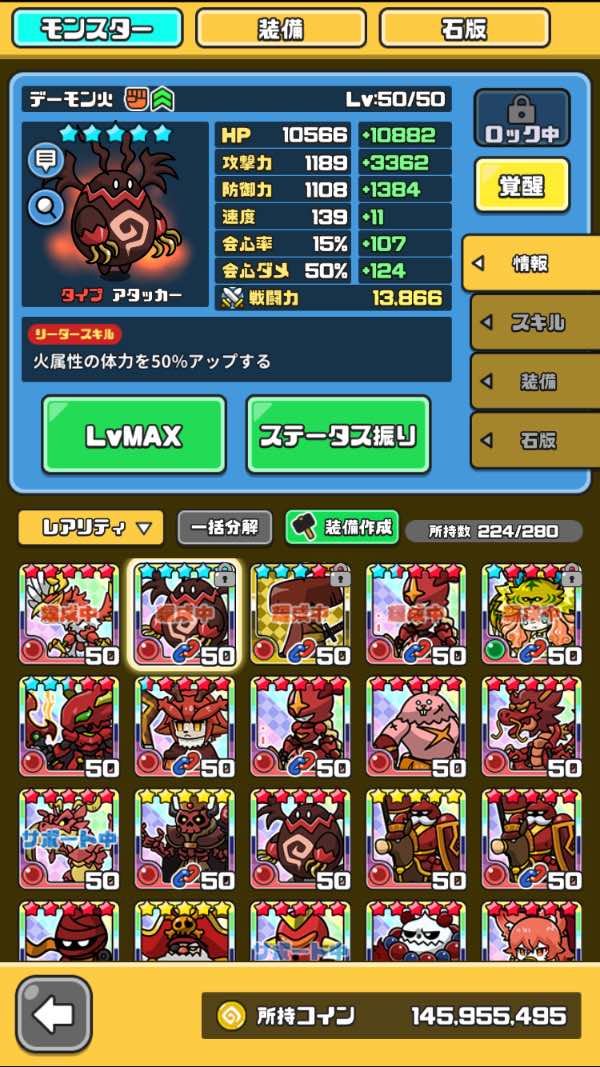
Task: Select the pink rabbit monster tile
Action: tap(416, 727)
